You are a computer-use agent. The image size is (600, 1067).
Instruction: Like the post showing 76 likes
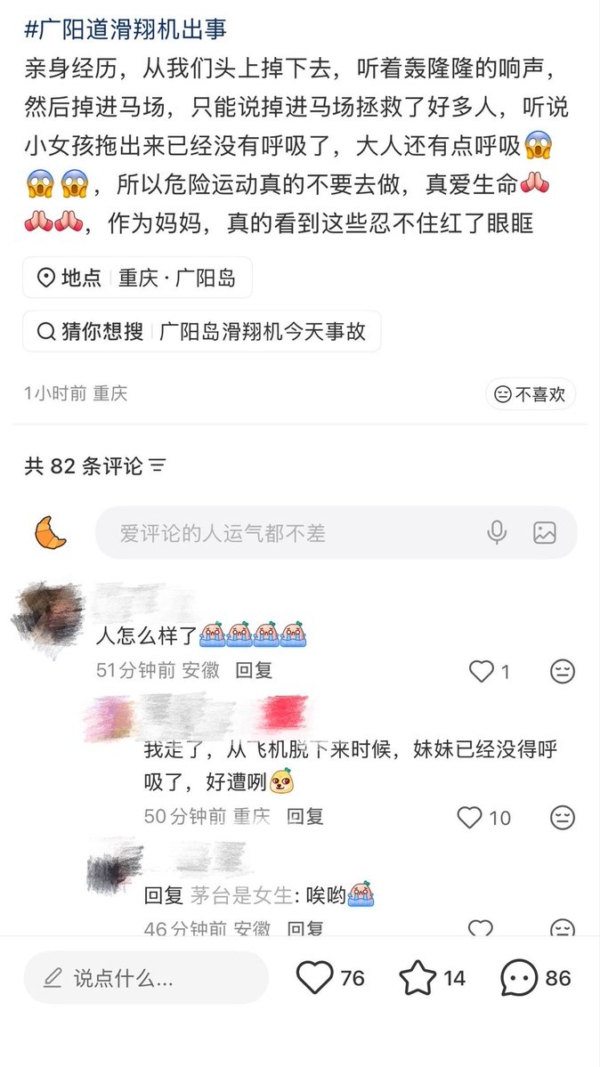[315, 978]
